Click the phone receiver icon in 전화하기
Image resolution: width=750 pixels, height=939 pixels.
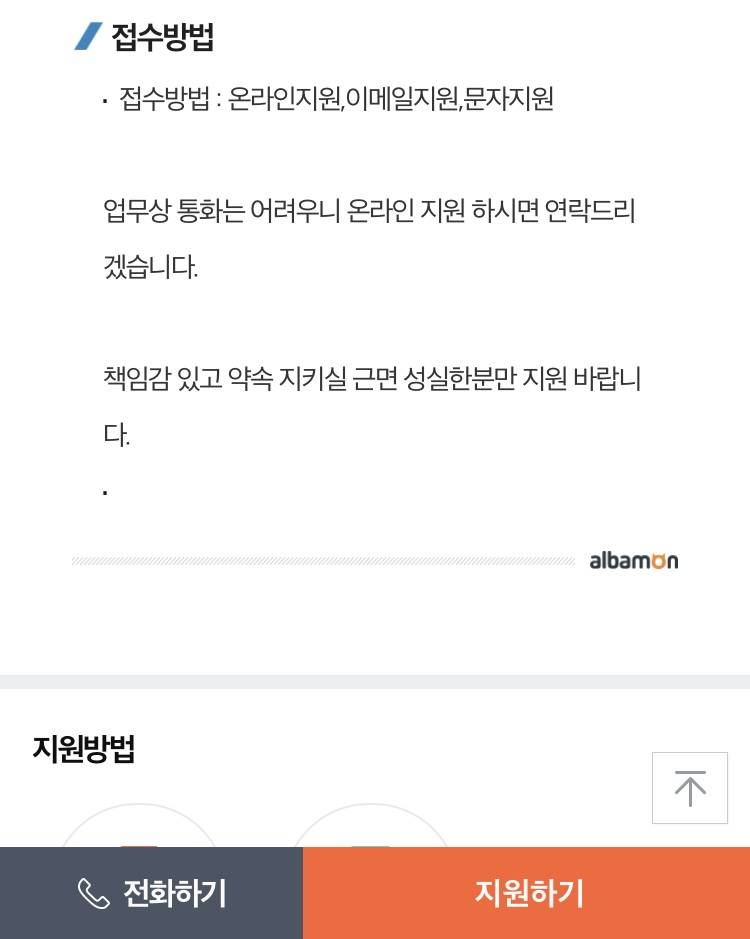point(93,893)
